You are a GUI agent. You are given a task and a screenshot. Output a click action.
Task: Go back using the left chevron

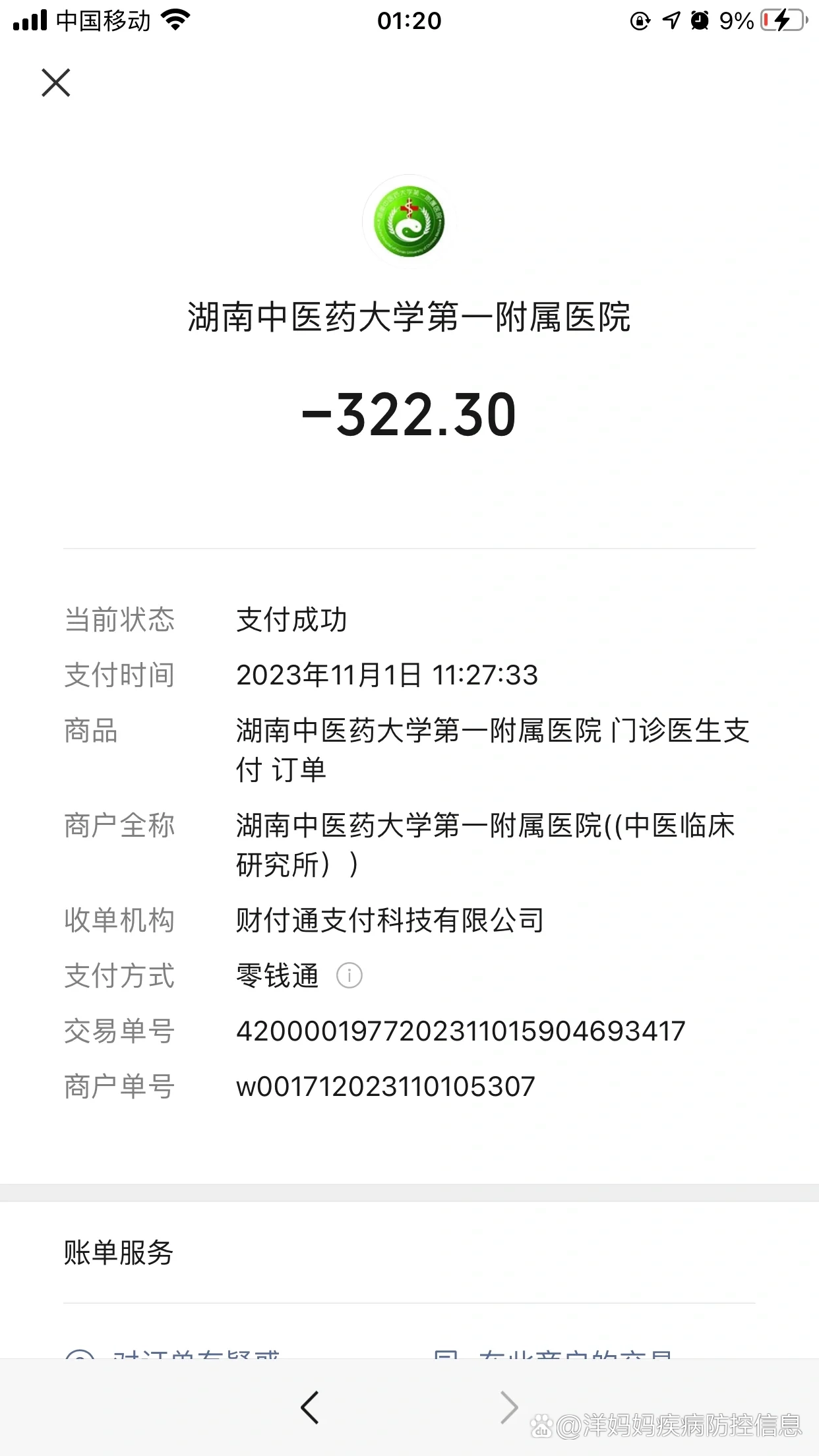pos(310,1408)
